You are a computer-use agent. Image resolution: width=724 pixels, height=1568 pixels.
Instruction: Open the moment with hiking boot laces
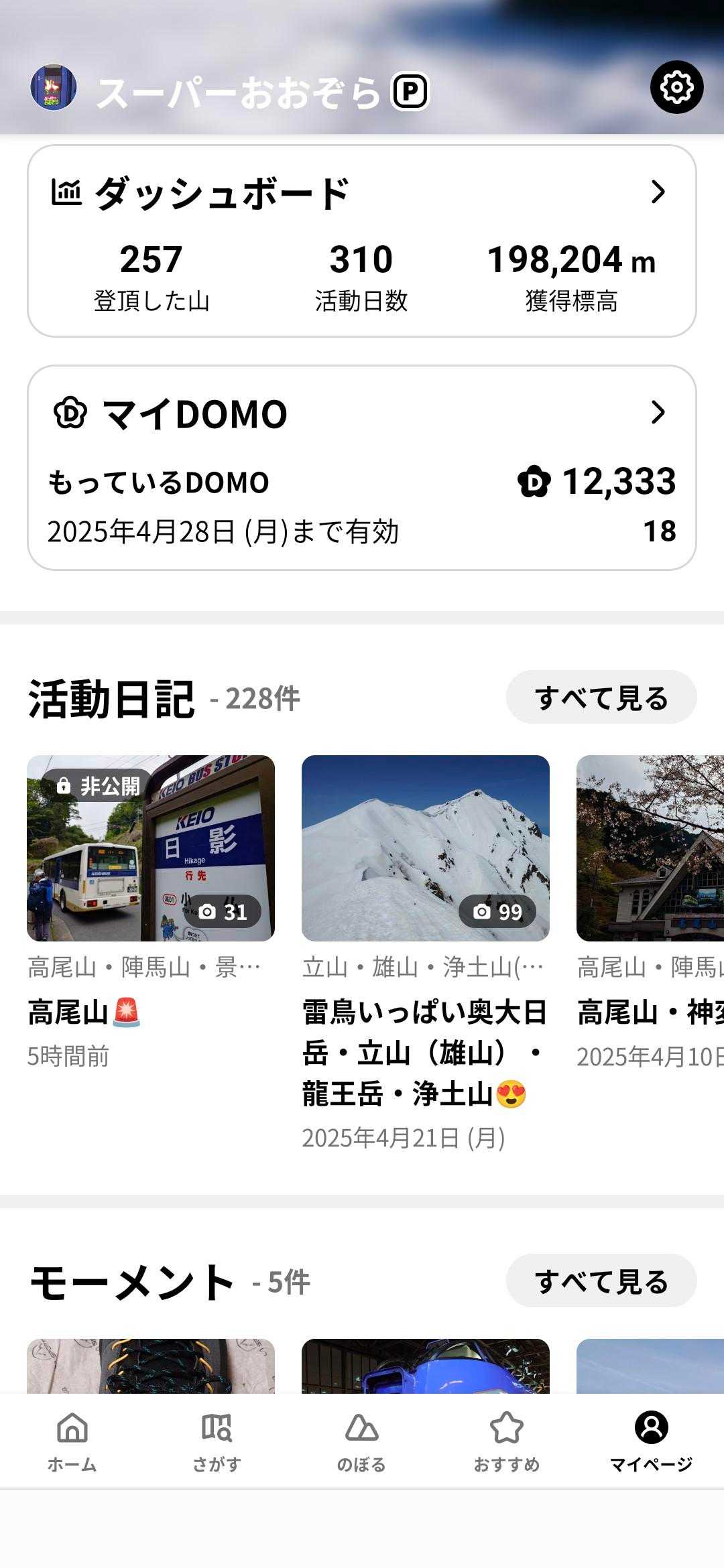pos(151,1366)
